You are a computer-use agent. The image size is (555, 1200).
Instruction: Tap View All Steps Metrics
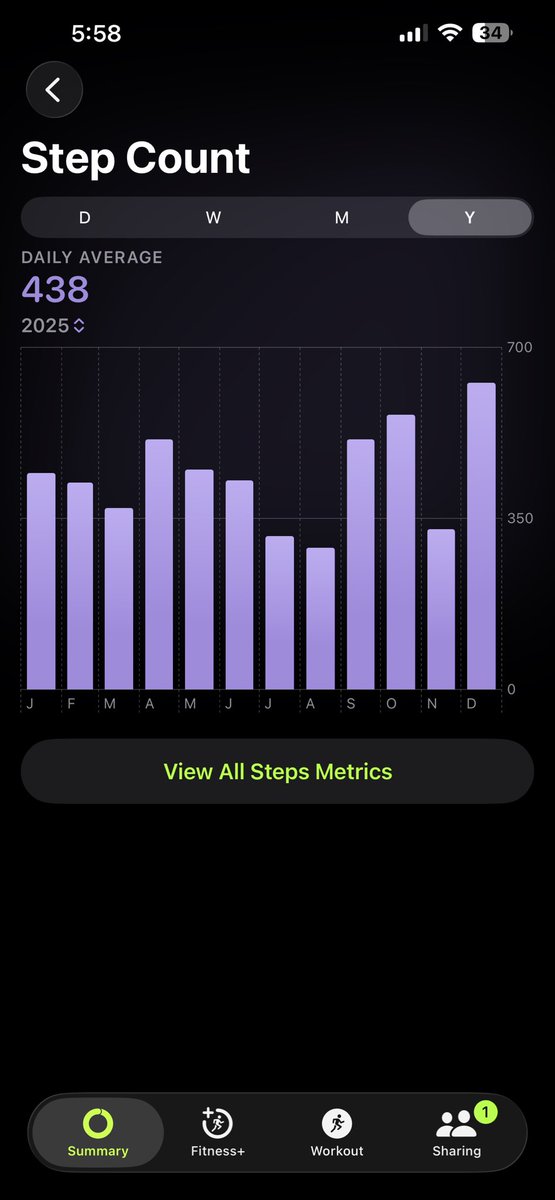(x=277, y=771)
